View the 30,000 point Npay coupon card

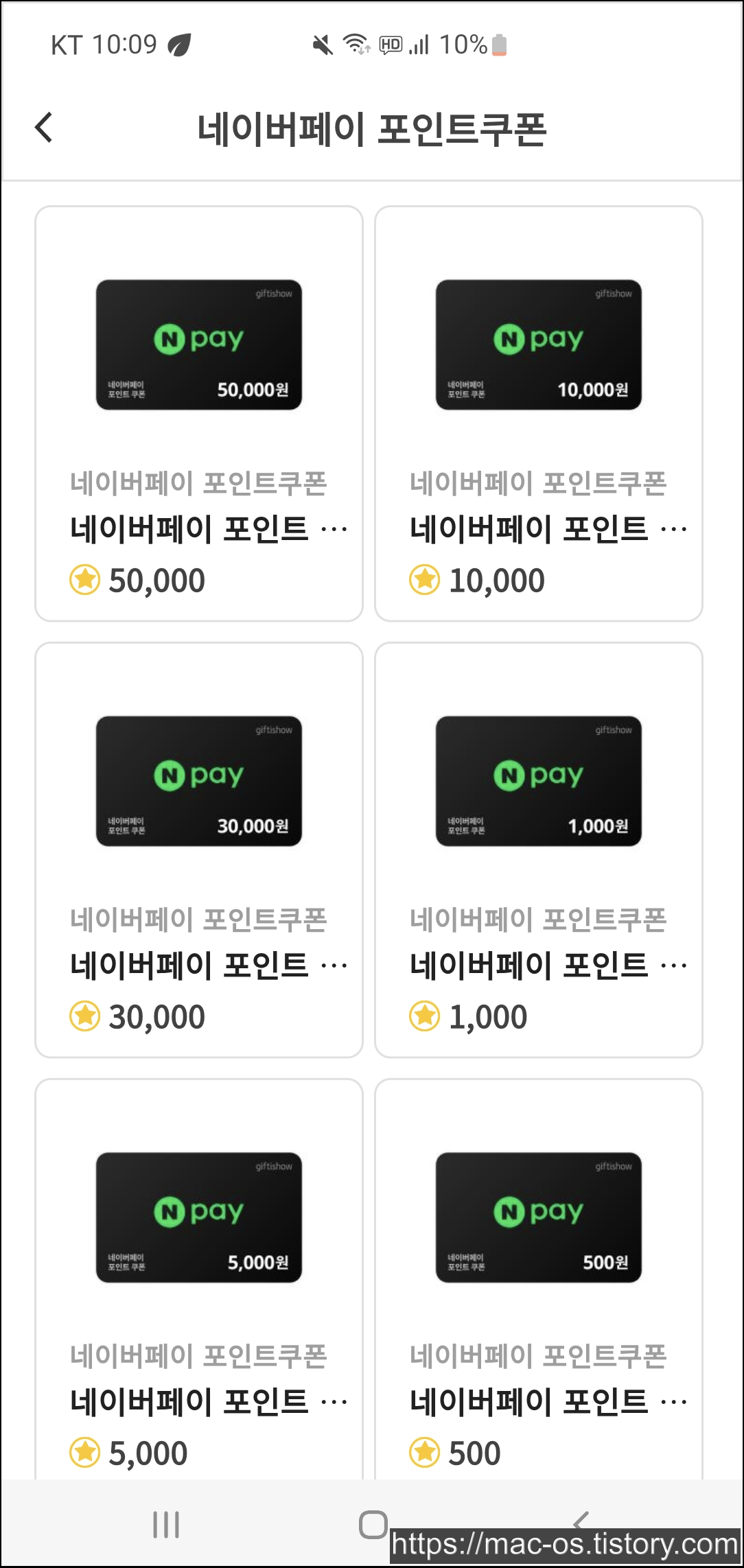pos(199,850)
